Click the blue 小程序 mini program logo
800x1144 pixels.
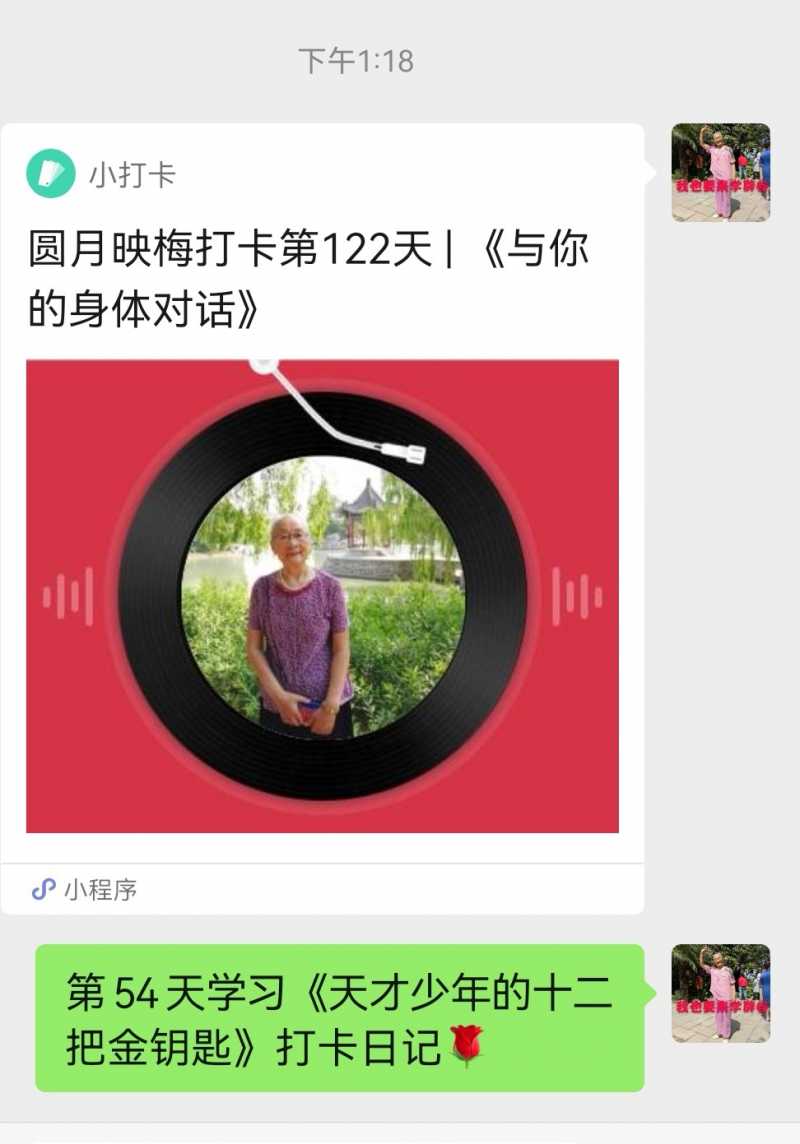point(42,887)
